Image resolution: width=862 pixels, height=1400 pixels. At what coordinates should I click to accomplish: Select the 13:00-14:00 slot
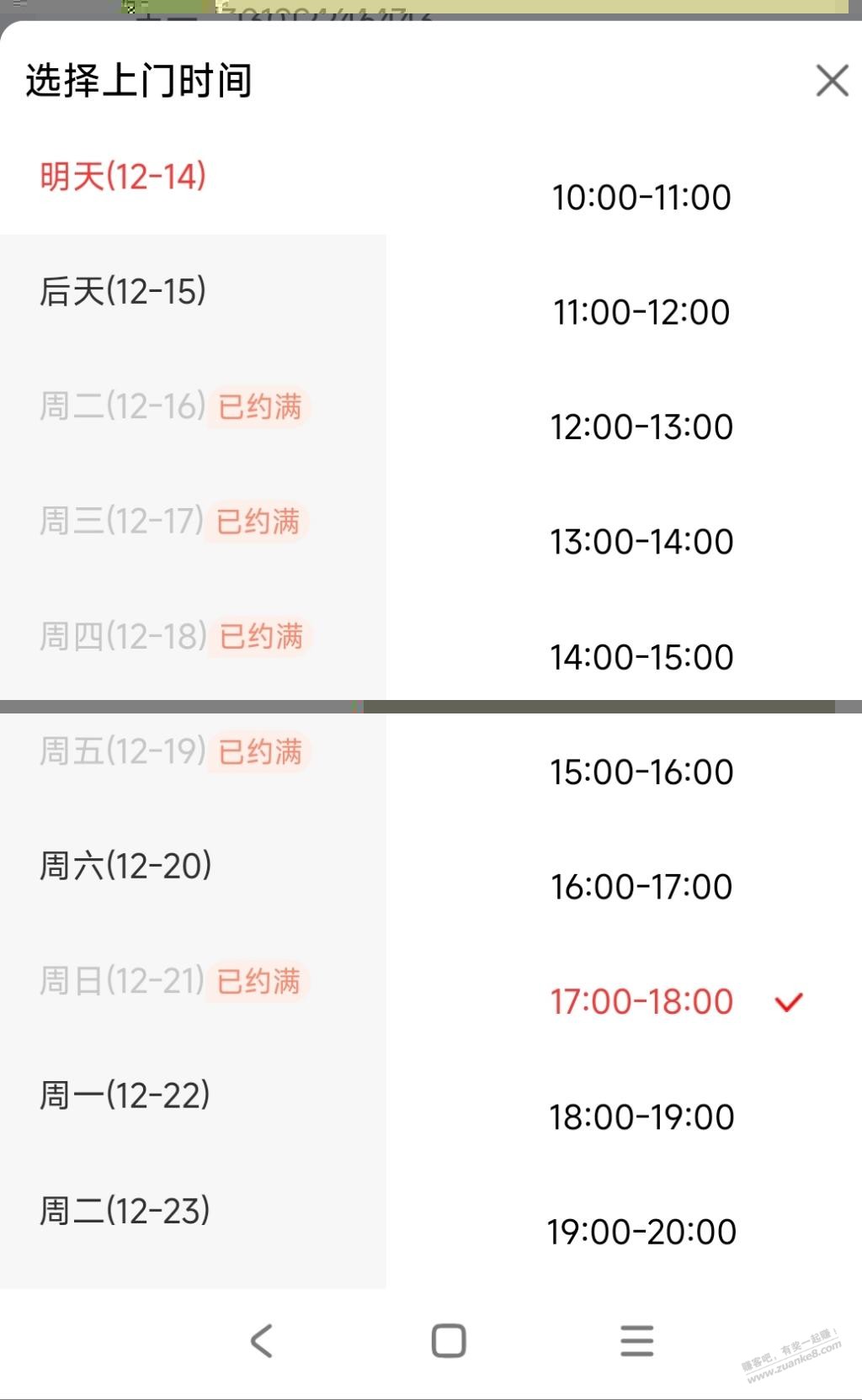[641, 542]
